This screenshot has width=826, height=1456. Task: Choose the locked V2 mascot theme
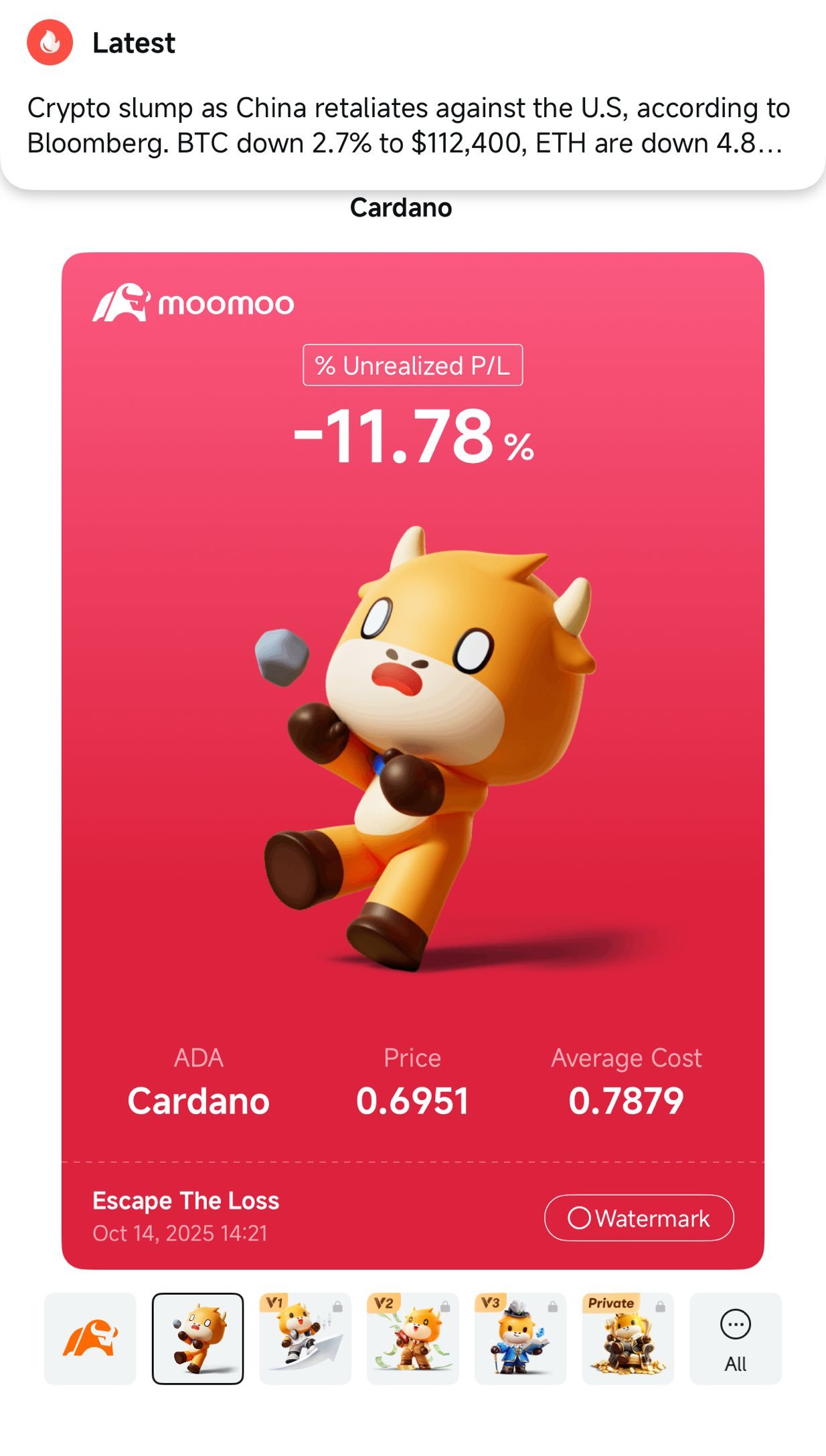click(x=413, y=1338)
